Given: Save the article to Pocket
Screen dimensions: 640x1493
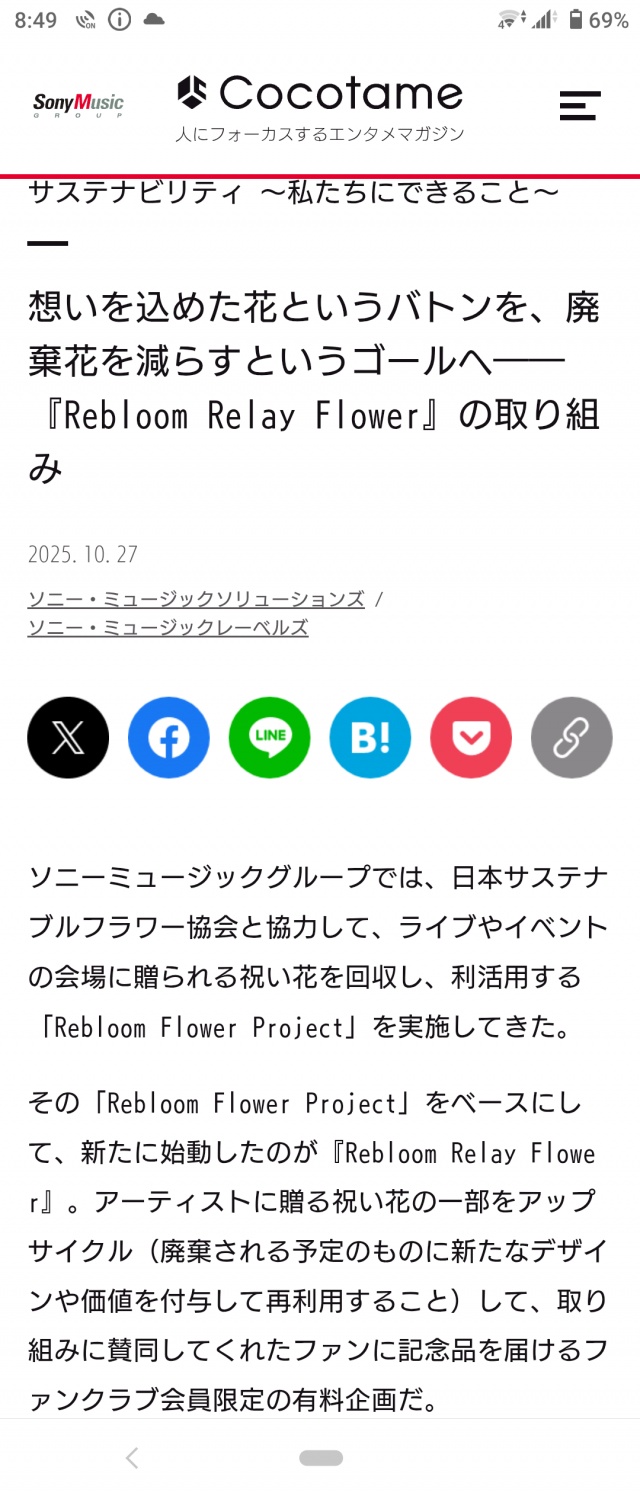Looking at the screenshot, I should (471, 738).
